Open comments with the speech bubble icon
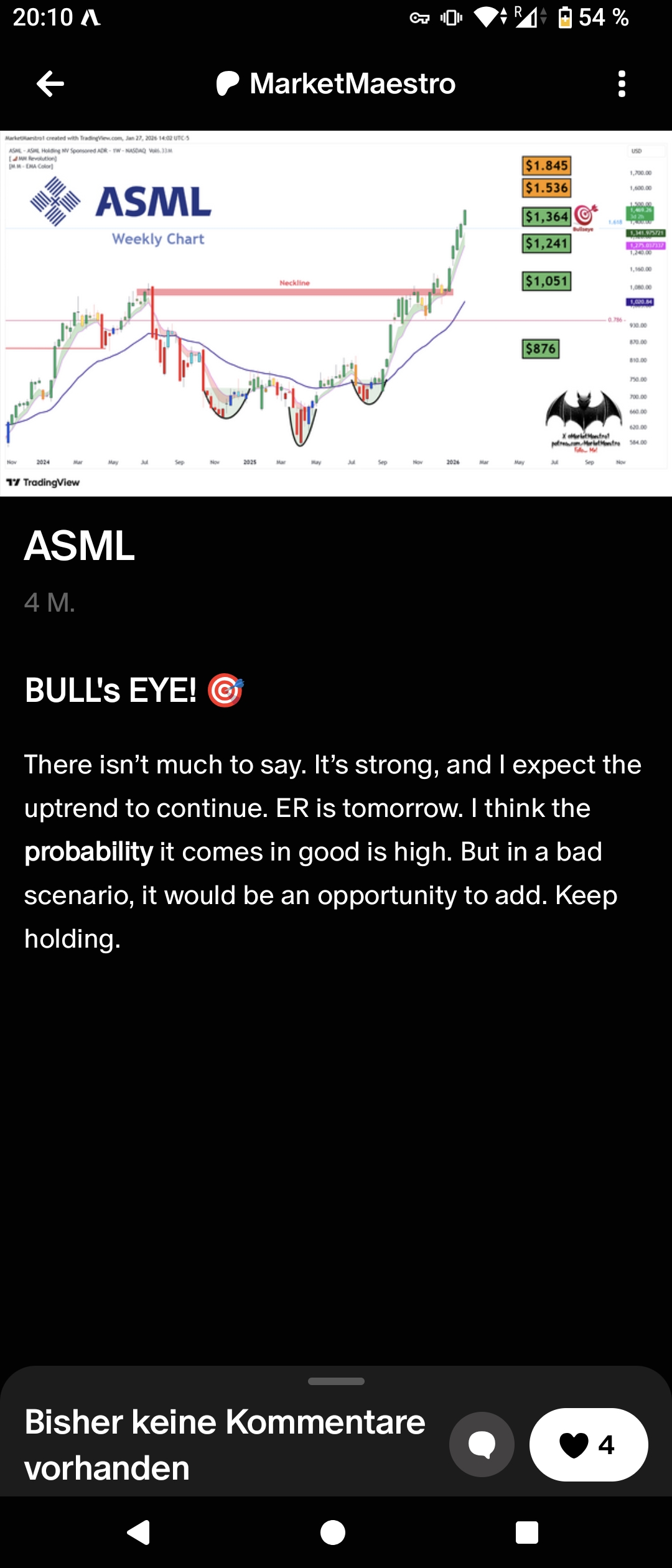Viewport: 672px width, 1568px height. pyautogui.click(x=482, y=1445)
